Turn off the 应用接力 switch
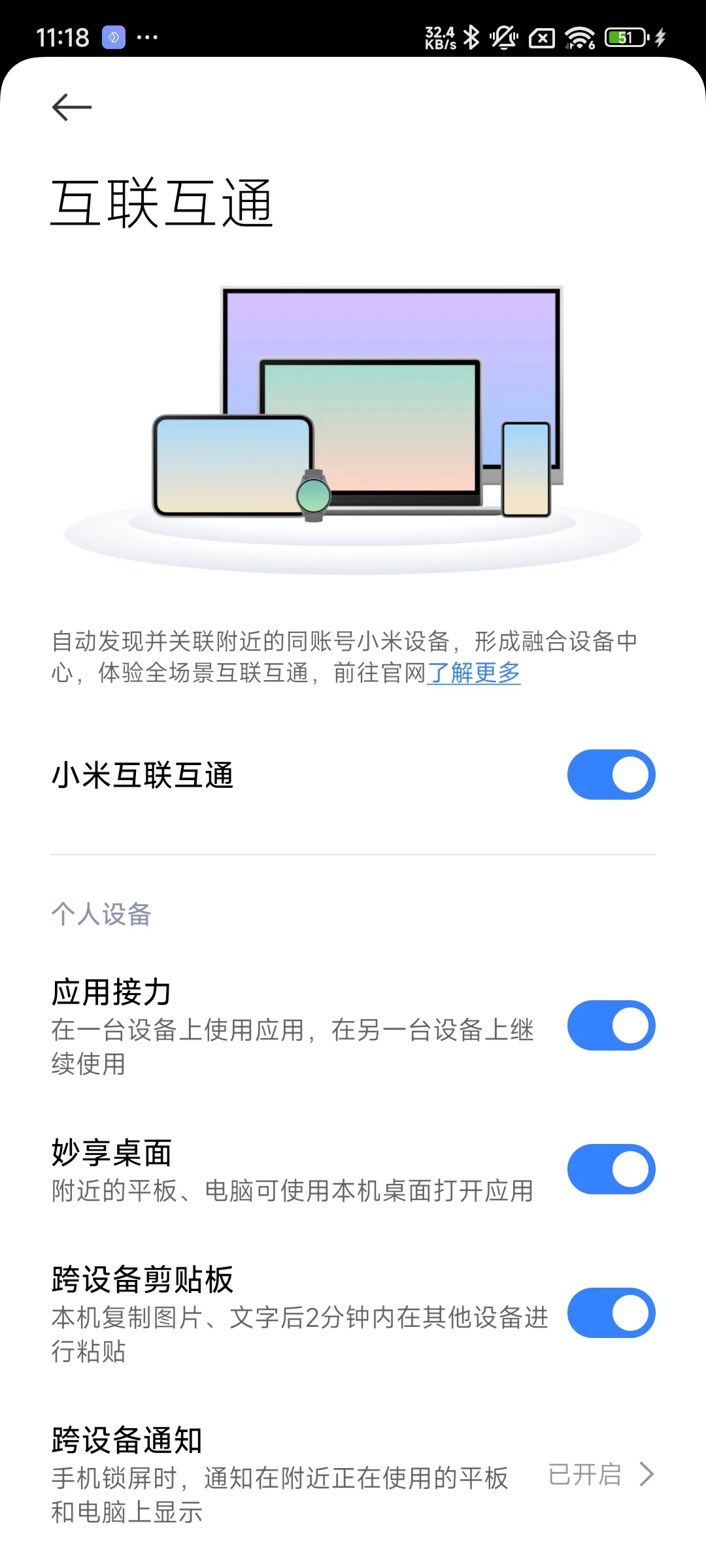Screen dimensions: 706x1568 pos(611,1026)
